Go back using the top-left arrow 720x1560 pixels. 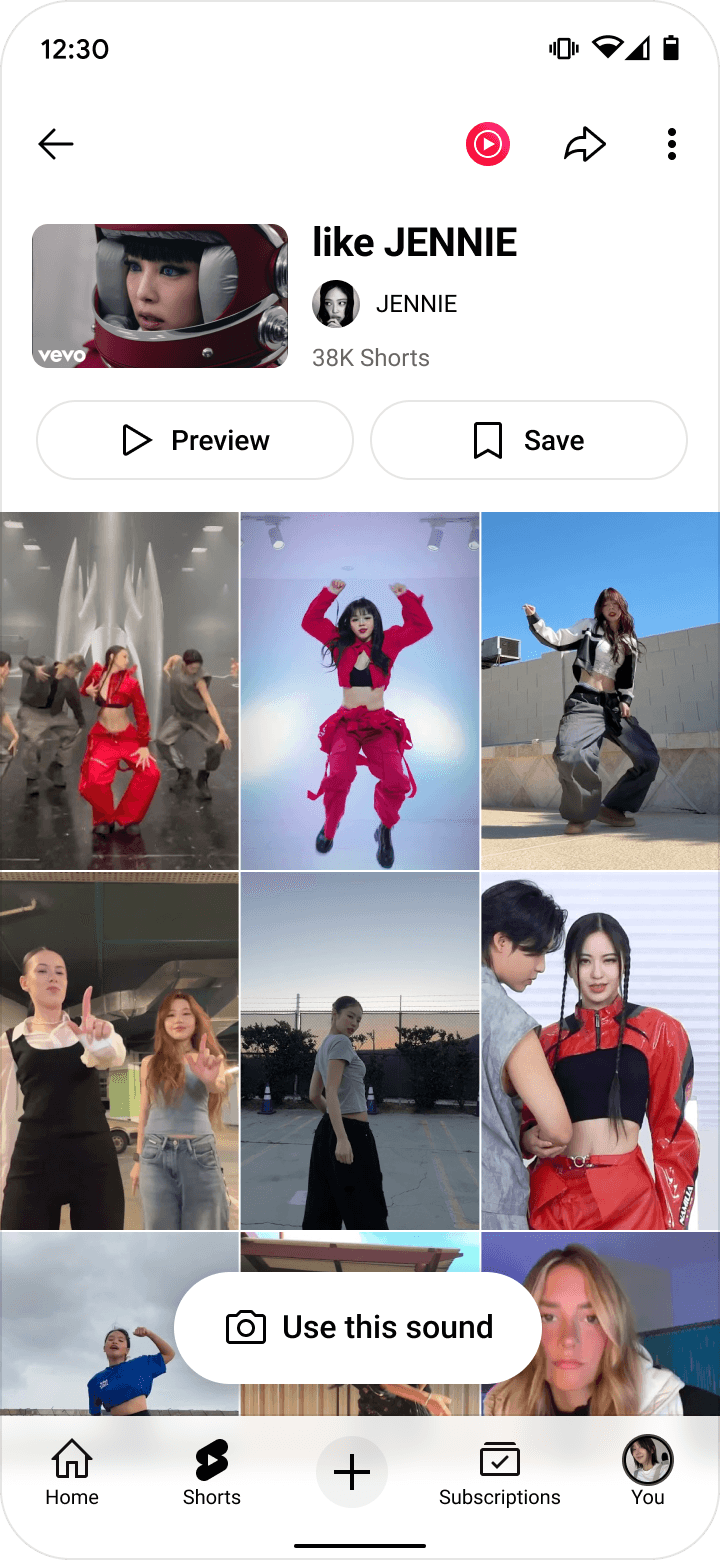(x=56, y=144)
